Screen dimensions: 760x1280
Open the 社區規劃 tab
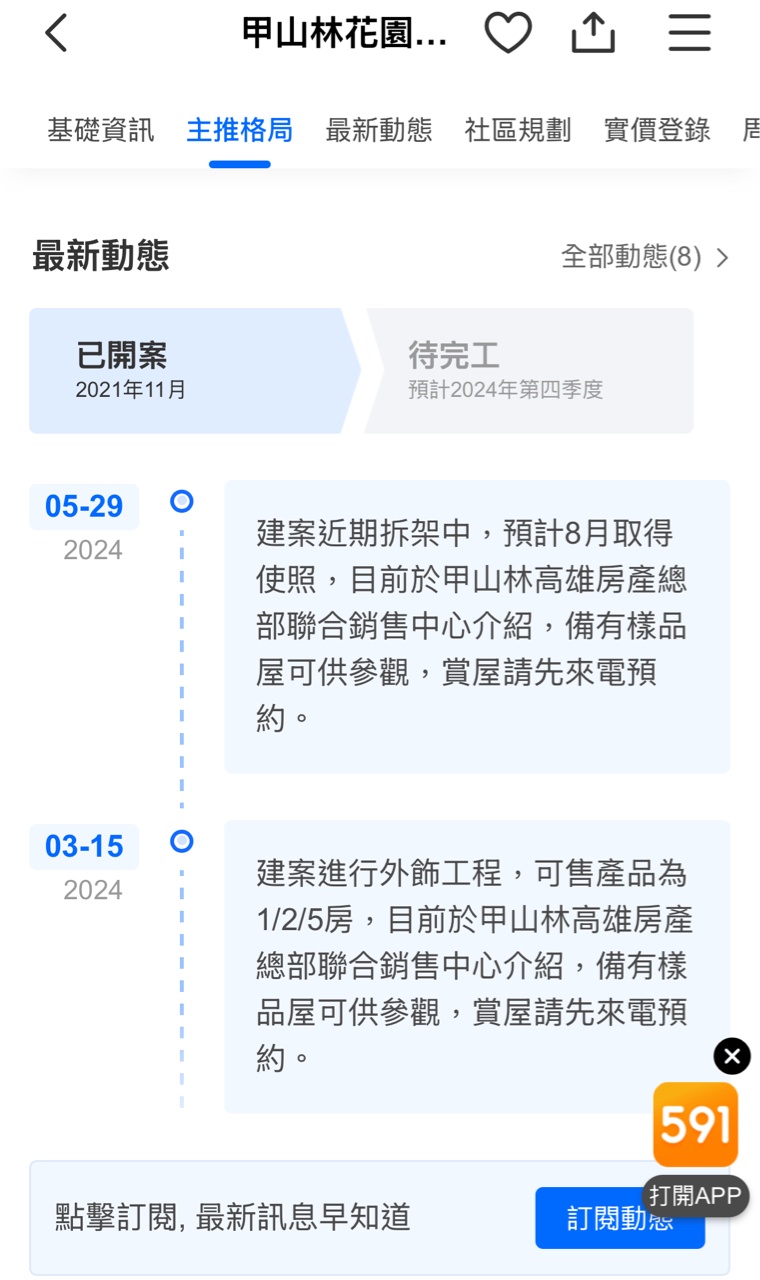click(x=518, y=130)
